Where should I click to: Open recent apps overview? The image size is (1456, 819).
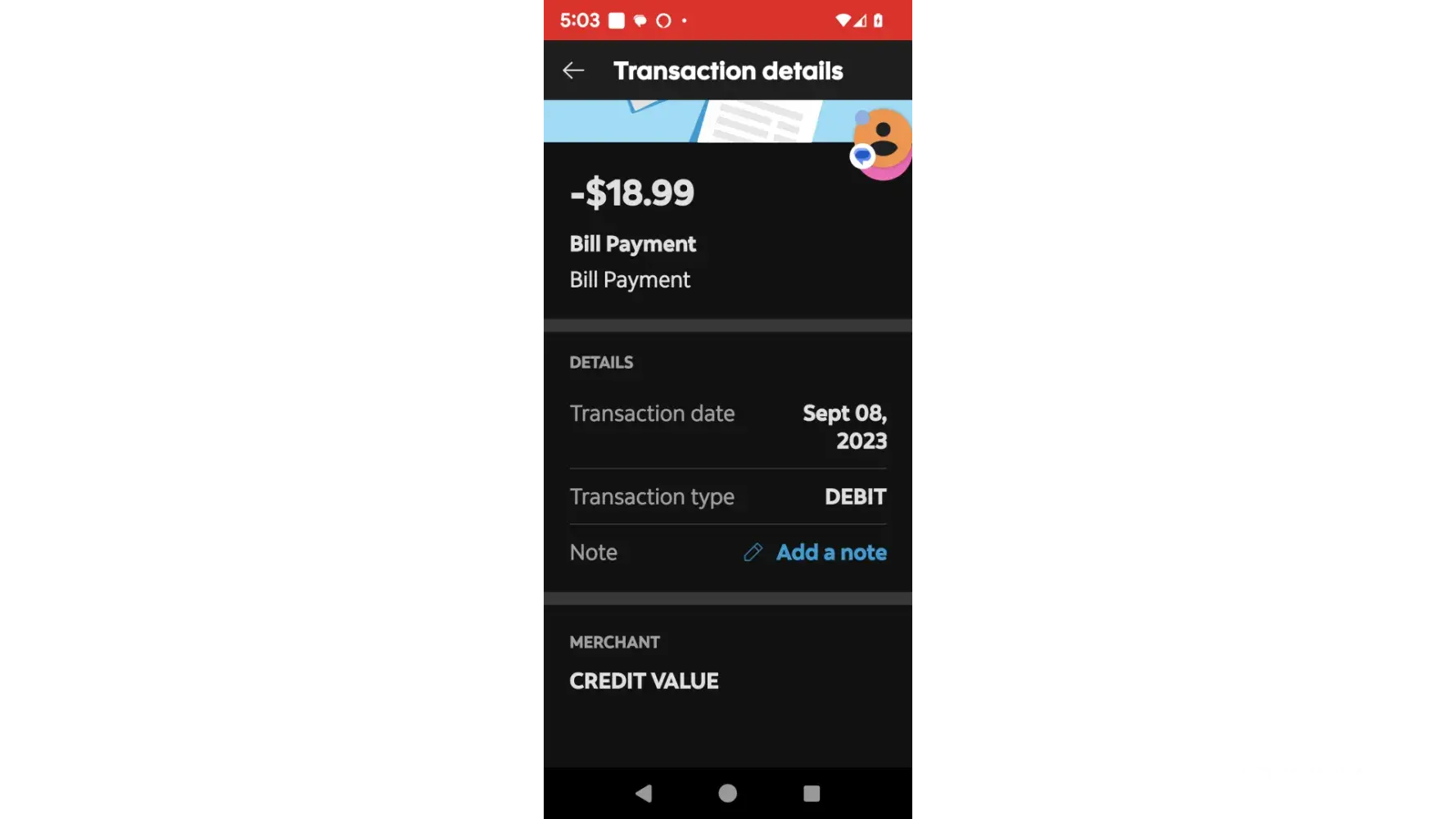coord(811,793)
